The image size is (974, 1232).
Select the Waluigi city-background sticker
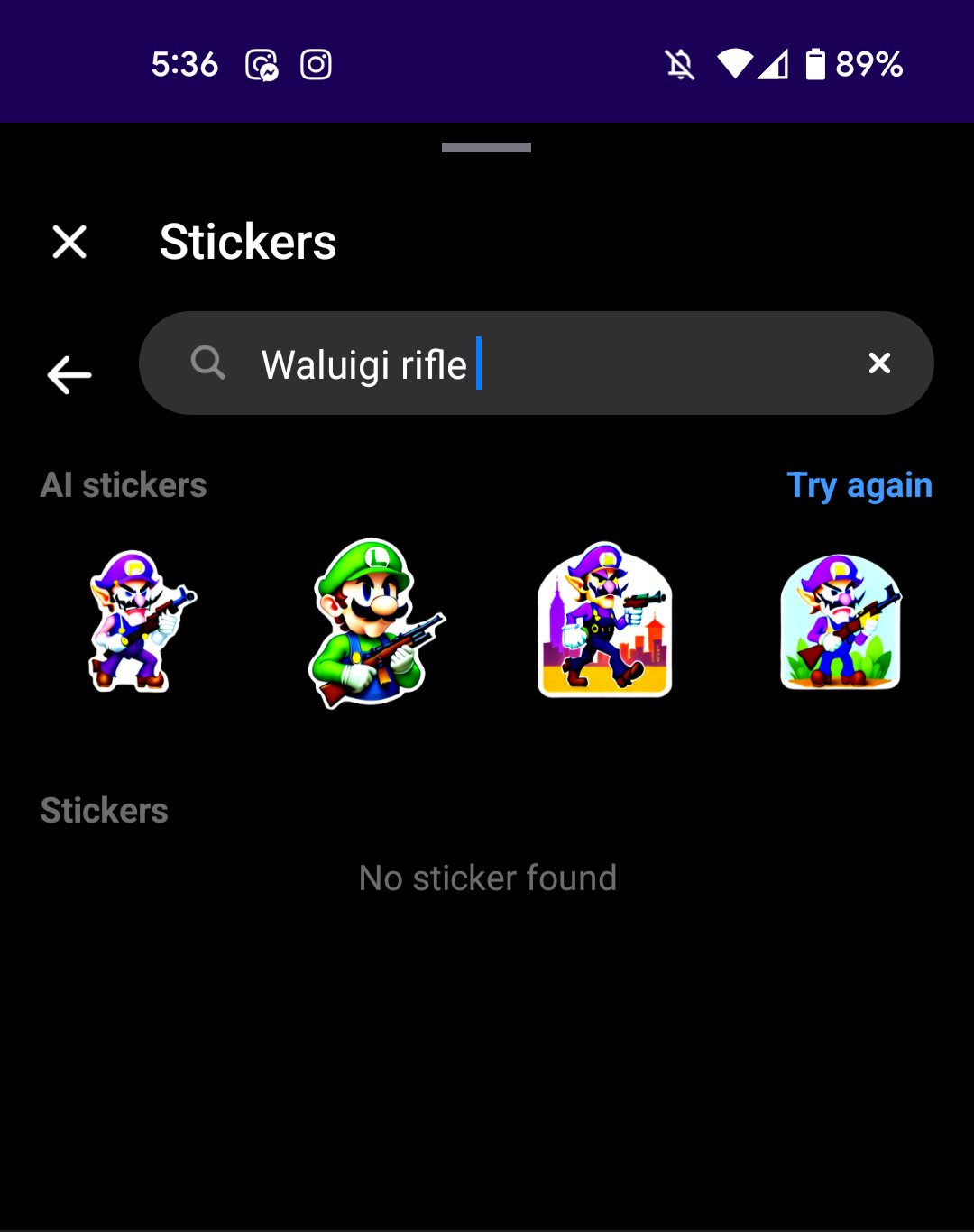[604, 622]
